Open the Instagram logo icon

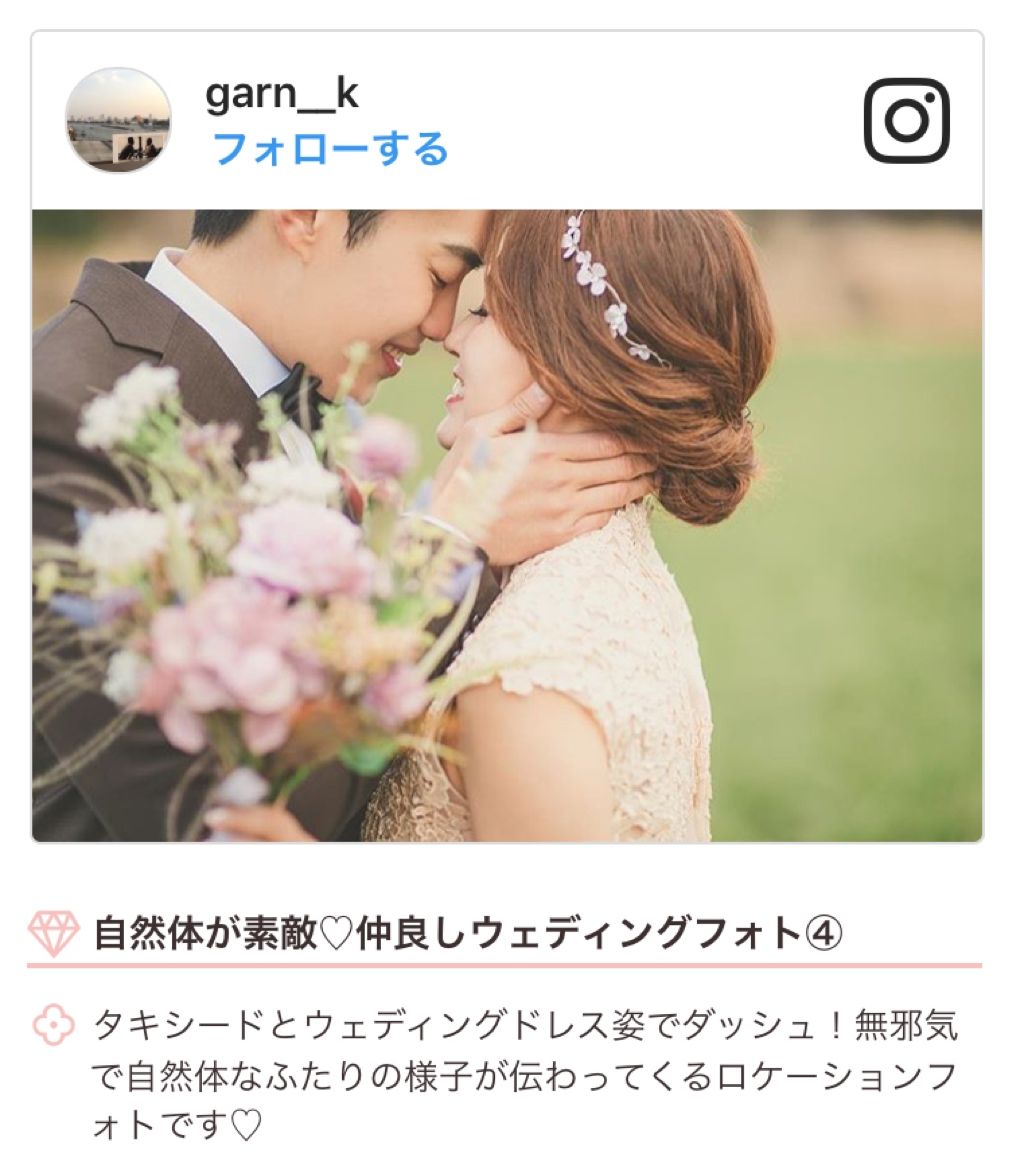point(906,121)
